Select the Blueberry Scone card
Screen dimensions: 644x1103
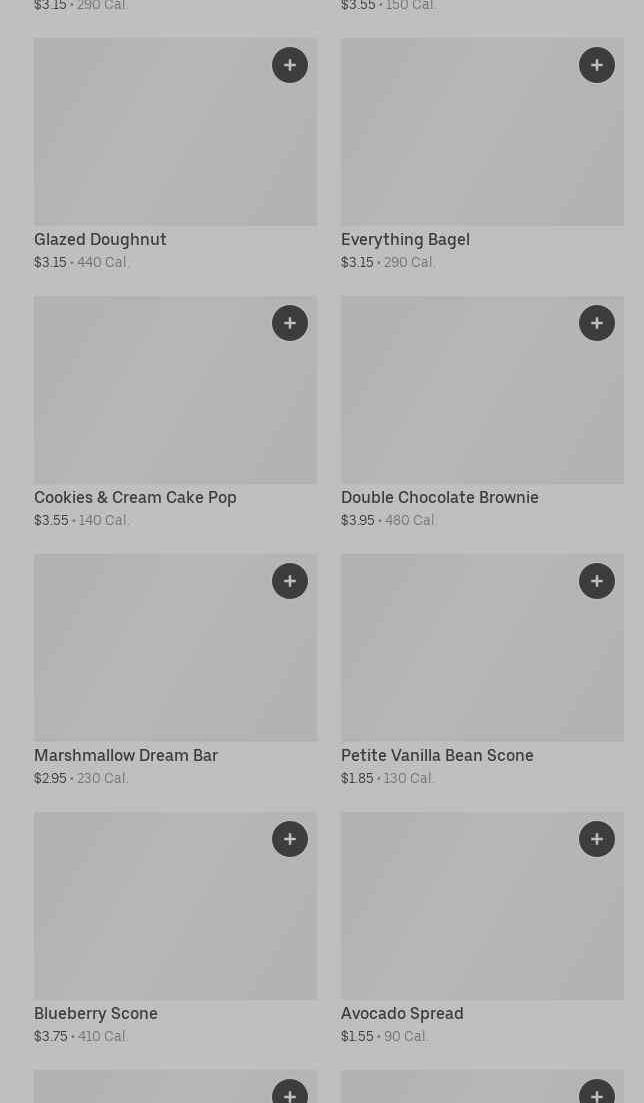[150, 915]
